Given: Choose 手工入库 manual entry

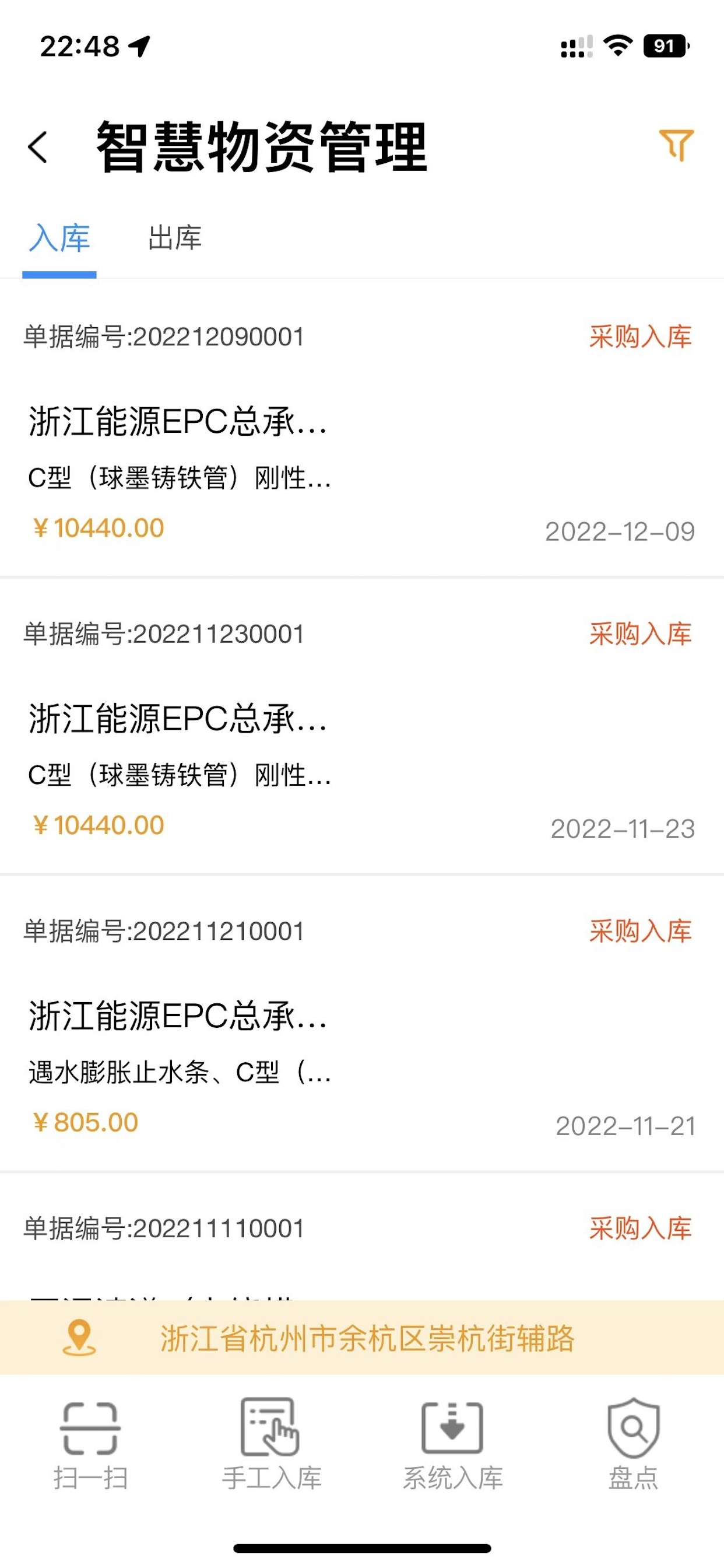Looking at the screenshot, I should coord(271,1444).
